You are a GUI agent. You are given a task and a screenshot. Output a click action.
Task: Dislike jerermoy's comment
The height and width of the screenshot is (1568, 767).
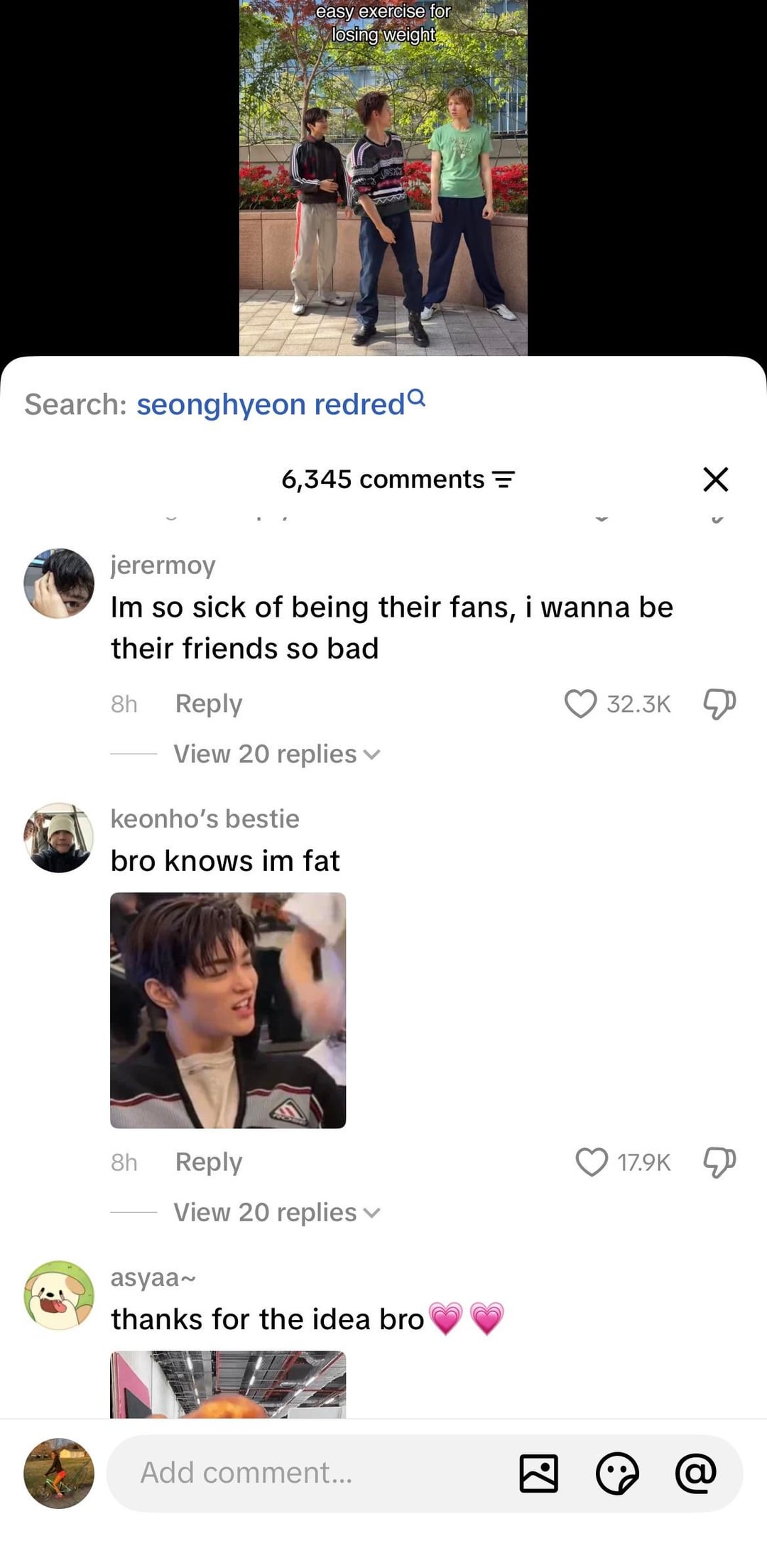click(x=719, y=704)
